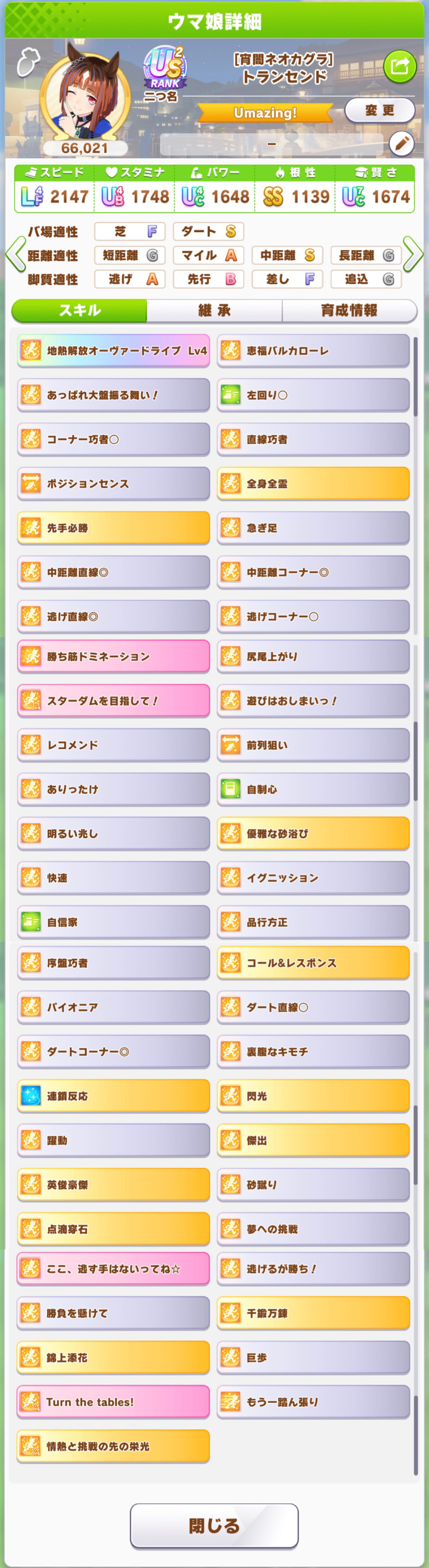This screenshot has height=1568, width=429.
Task: Switch to the 育成情報 tab
Action: [x=349, y=310]
